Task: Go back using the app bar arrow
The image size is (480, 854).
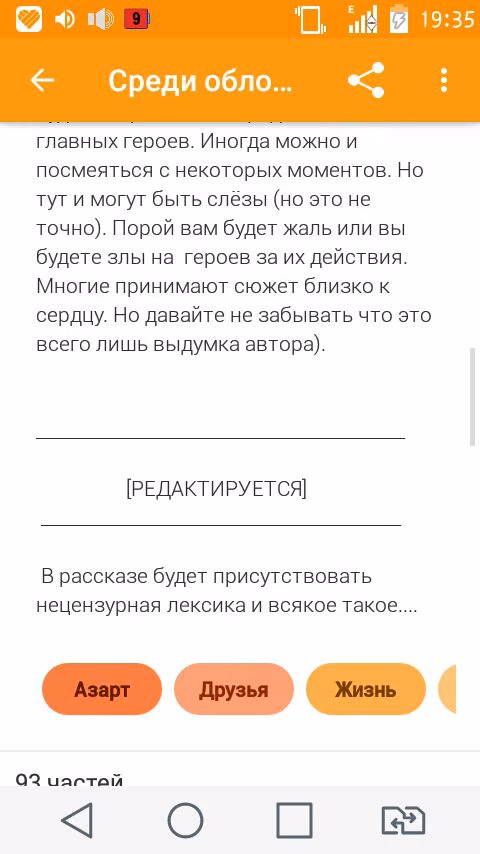Action: [42, 81]
